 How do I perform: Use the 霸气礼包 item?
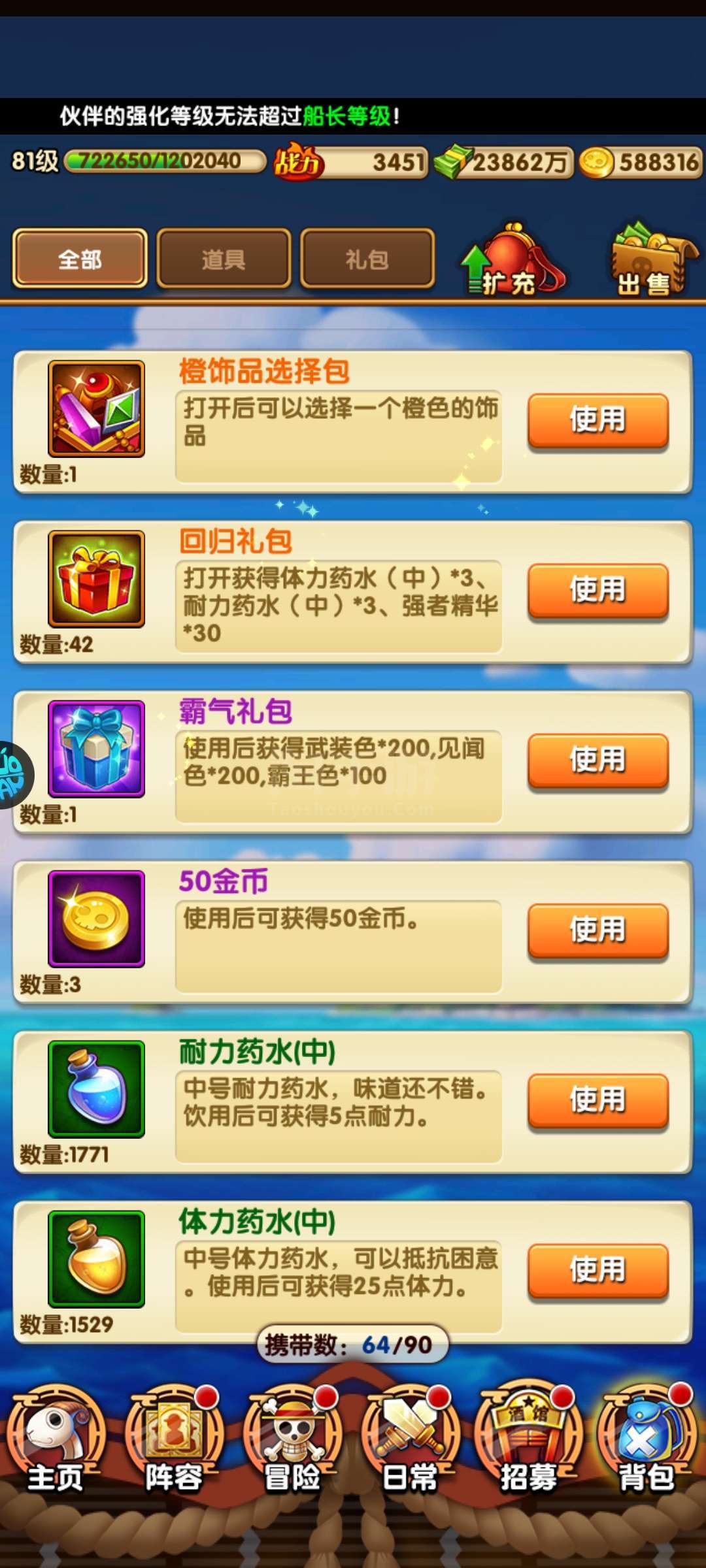598,760
